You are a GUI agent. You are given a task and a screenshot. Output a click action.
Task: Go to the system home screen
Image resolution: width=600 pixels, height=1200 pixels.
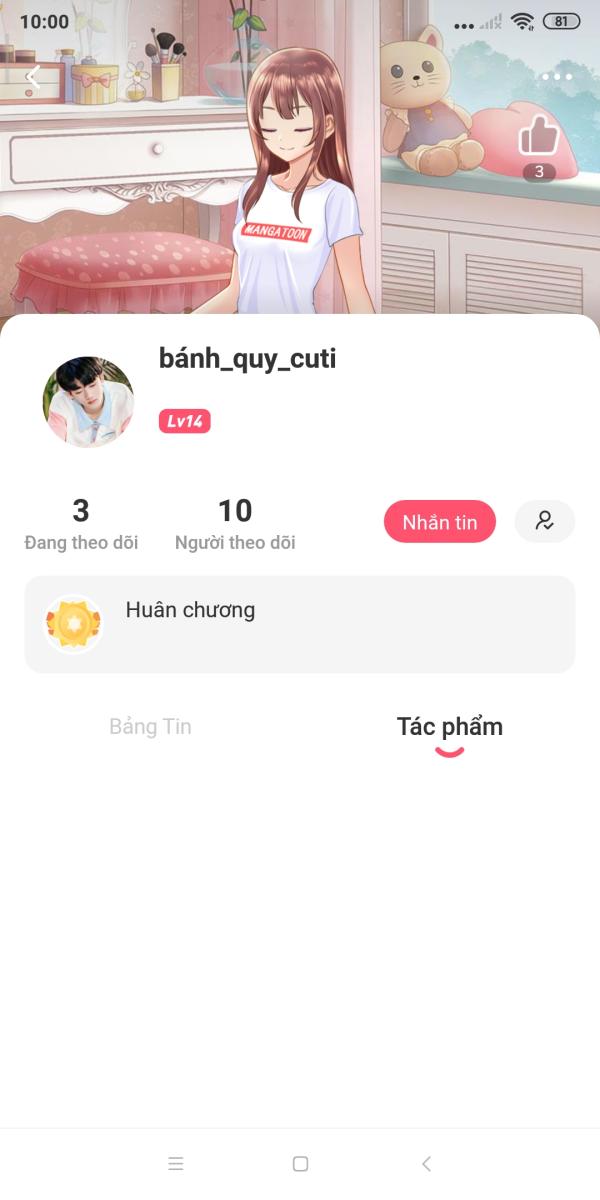pyautogui.click(x=300, y=1163)
